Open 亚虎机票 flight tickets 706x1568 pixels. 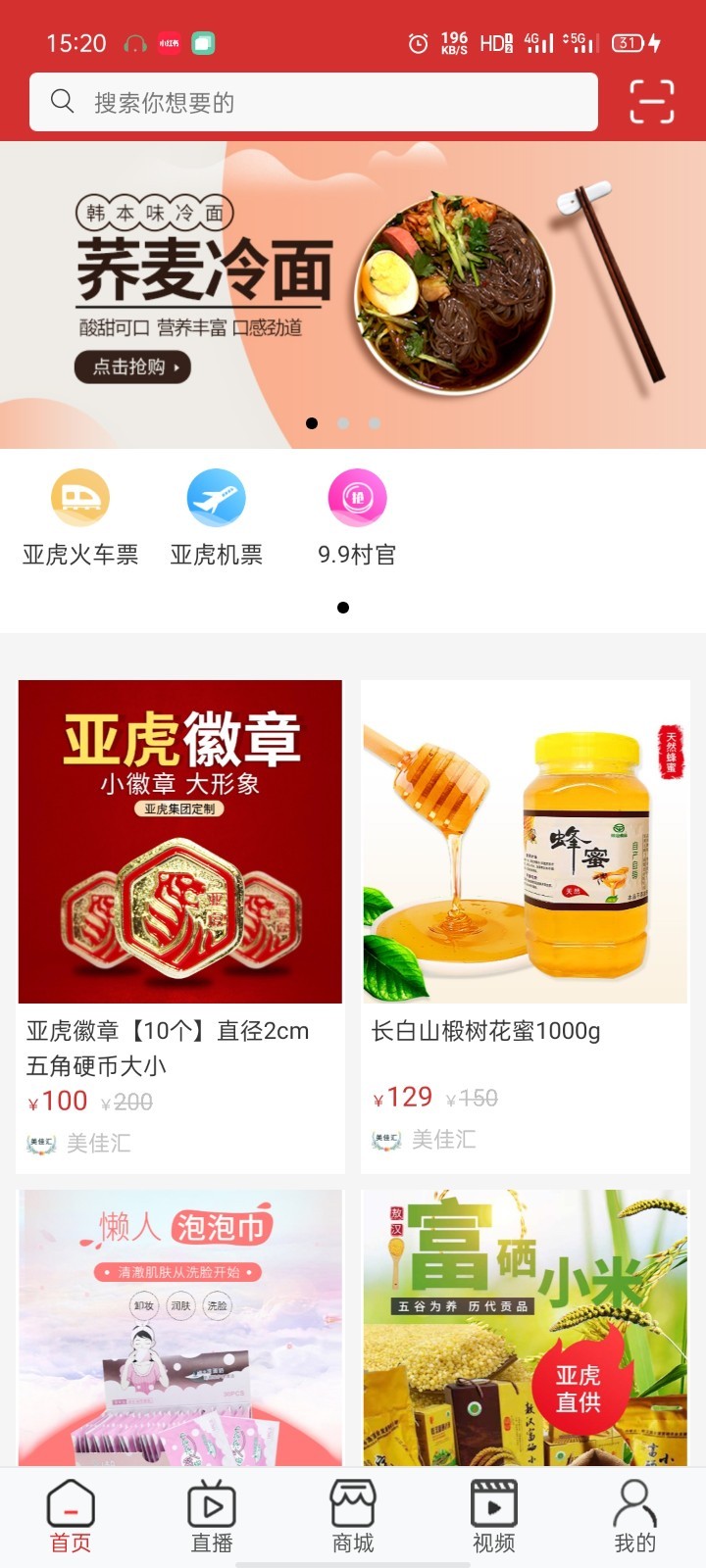click(216, 517)
